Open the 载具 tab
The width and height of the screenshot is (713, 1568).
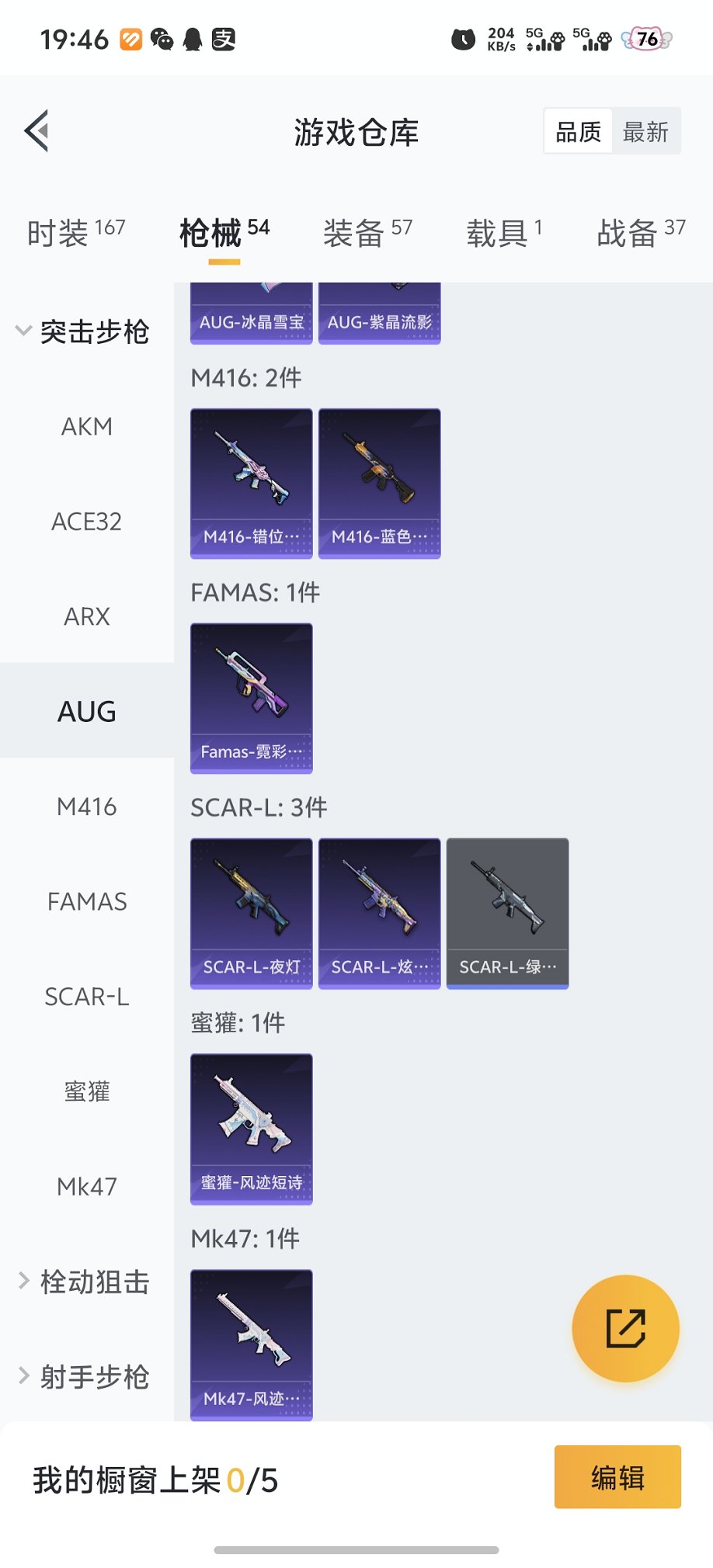point(504,232)
